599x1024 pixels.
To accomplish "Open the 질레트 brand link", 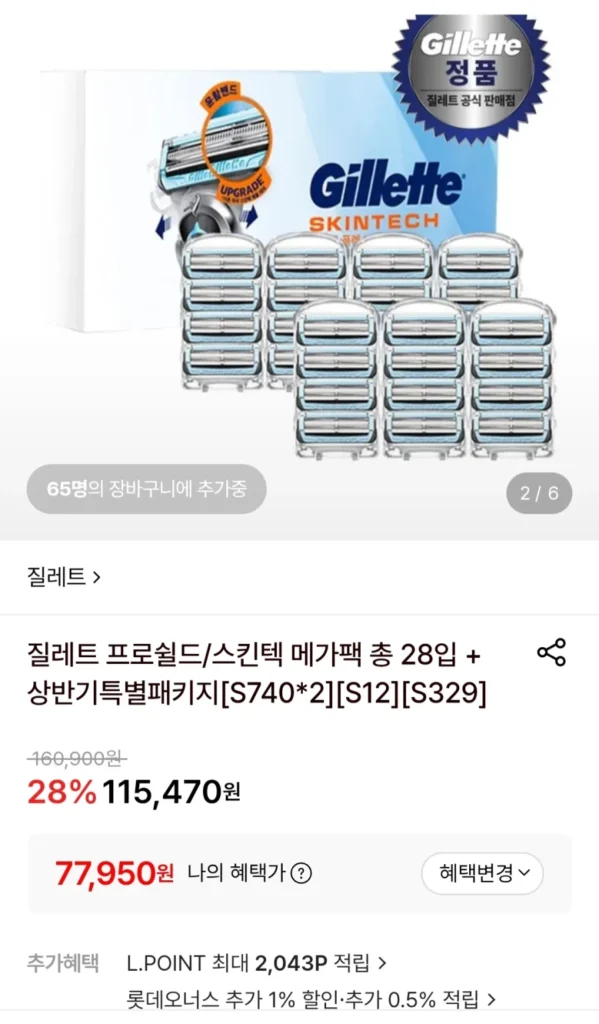I will tap(63, 577).
